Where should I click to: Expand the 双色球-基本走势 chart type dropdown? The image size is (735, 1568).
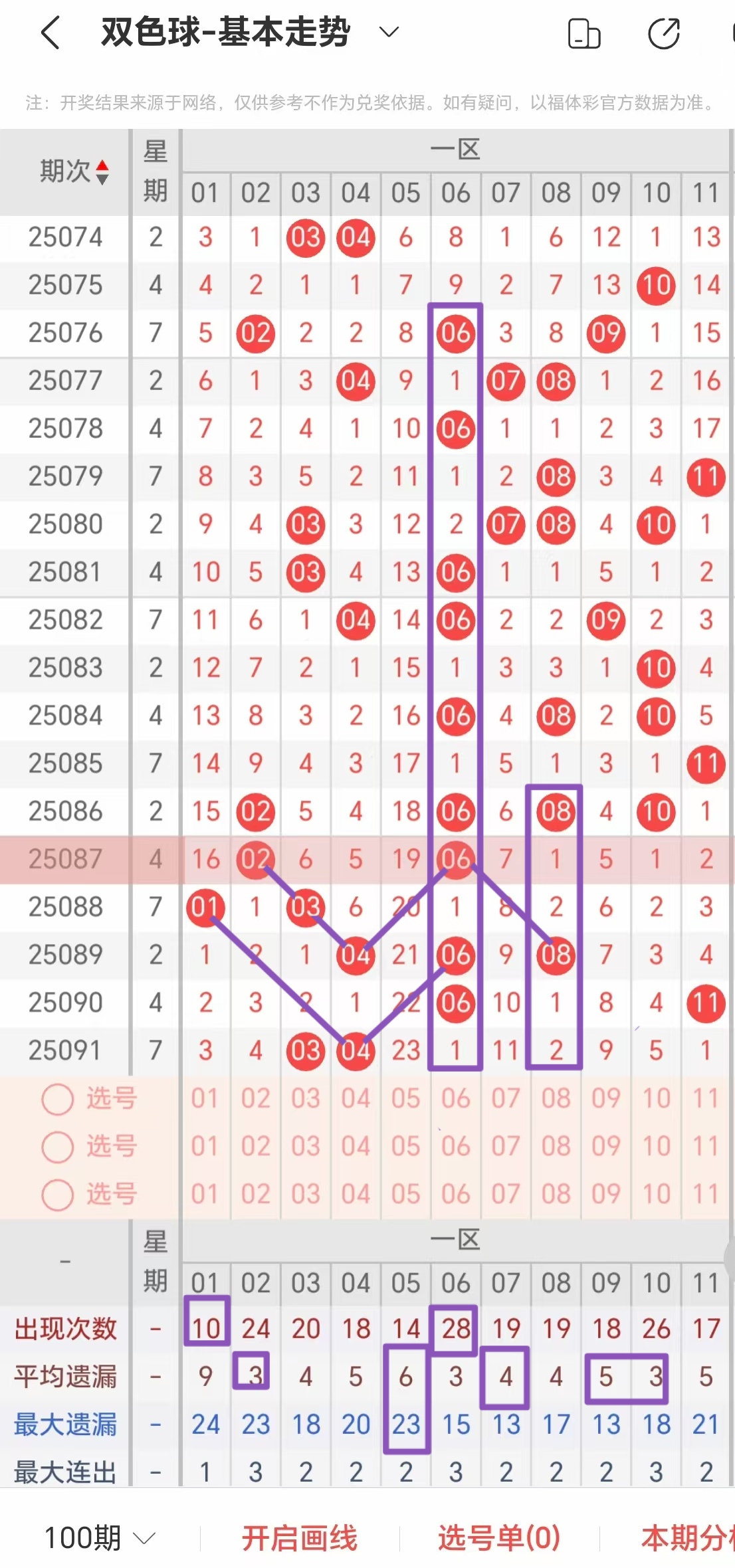click(388, 32)
